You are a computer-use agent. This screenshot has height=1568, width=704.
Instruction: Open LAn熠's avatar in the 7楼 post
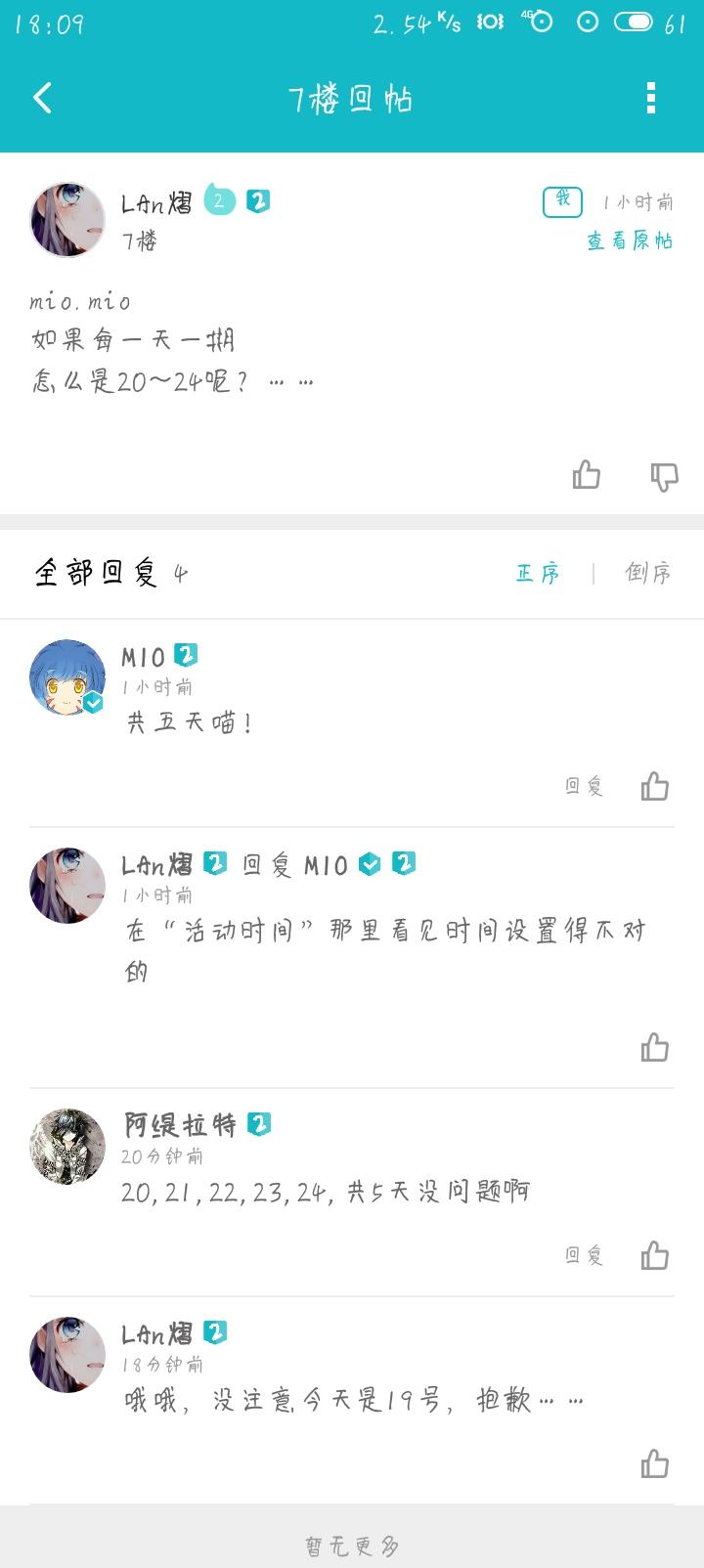(67, 220)
